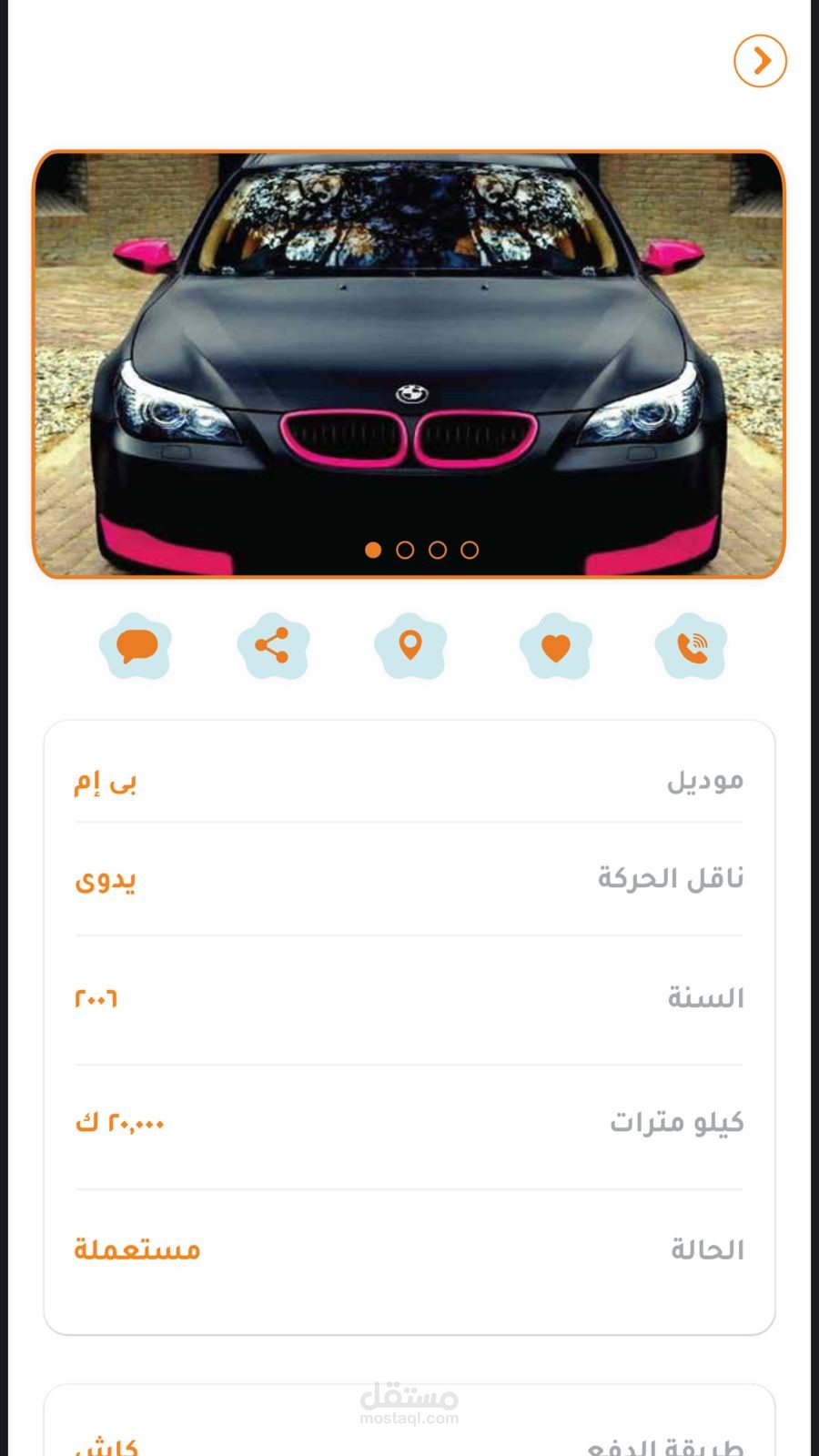The height and width of the screenshot is (1456, 819).
Task: Open the BMW car photo
Action: pyautogui.click(x=409, y=364)
